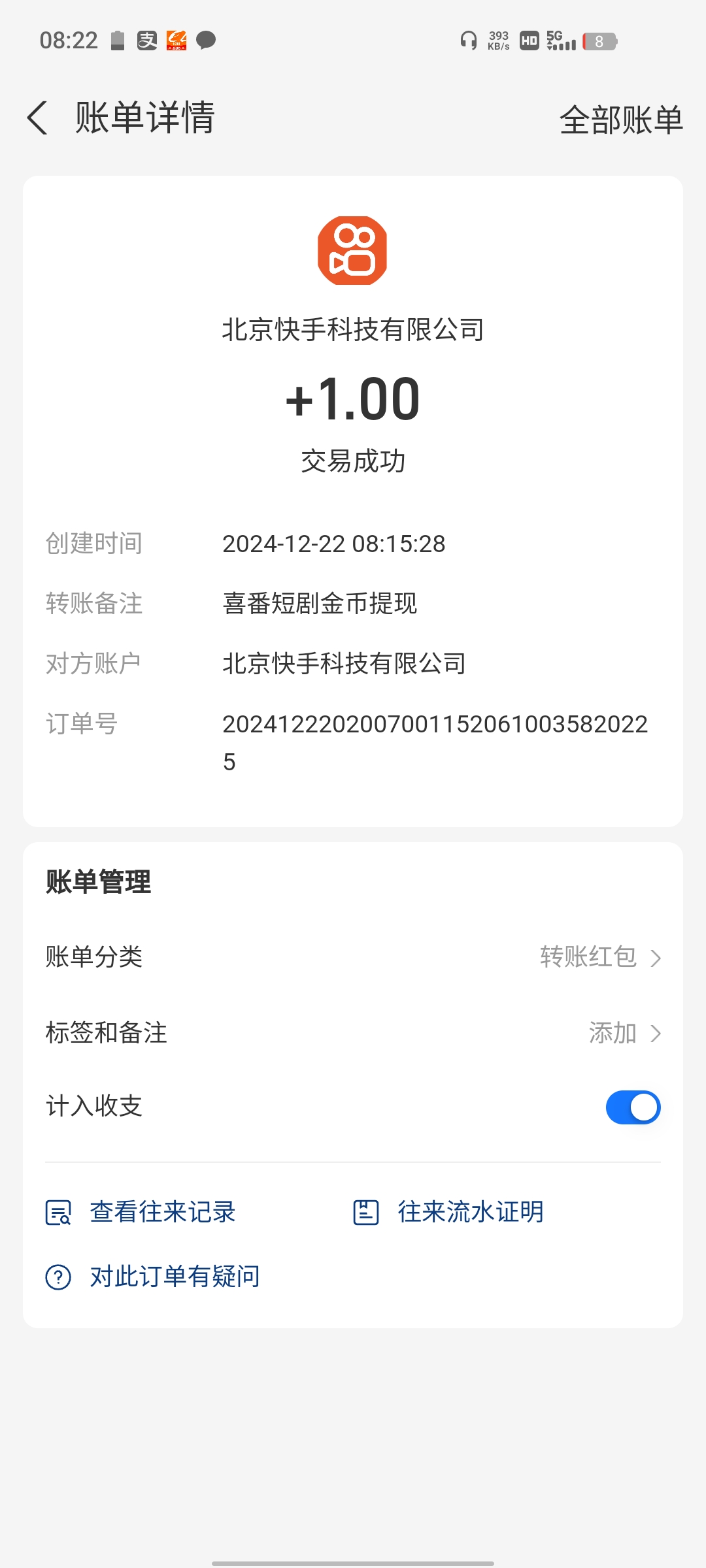Open 全部账单 in the top right
Viewport: 706px width, 1568px height.
pos(621,120)
